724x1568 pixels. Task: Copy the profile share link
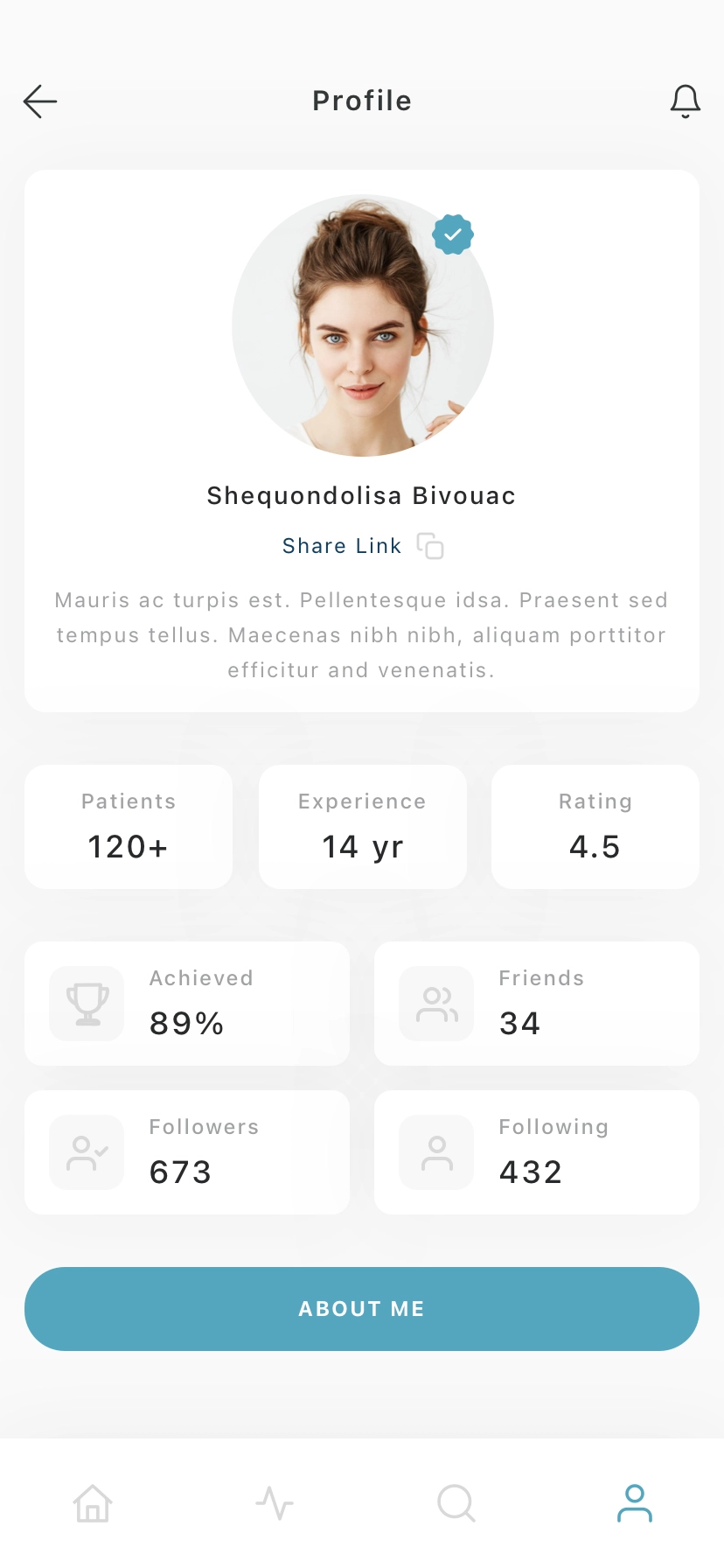pyautogui.click(x=430, y=546)
